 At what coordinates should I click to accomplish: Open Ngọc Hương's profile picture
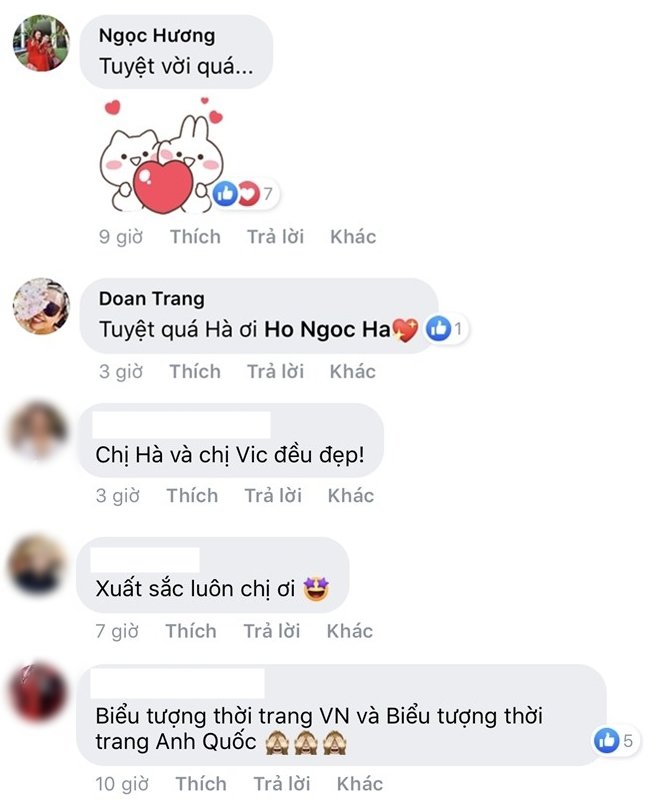[41, 43]
